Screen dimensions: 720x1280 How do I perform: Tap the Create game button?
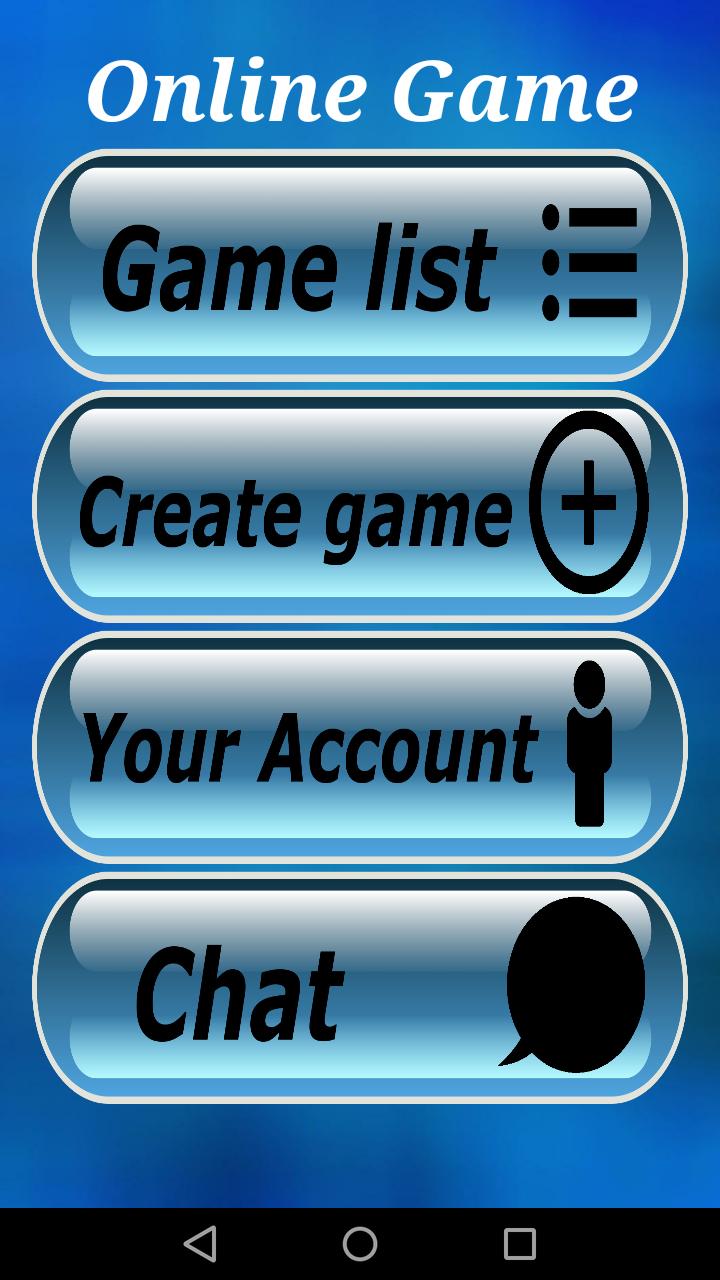[x=360, y=506]
